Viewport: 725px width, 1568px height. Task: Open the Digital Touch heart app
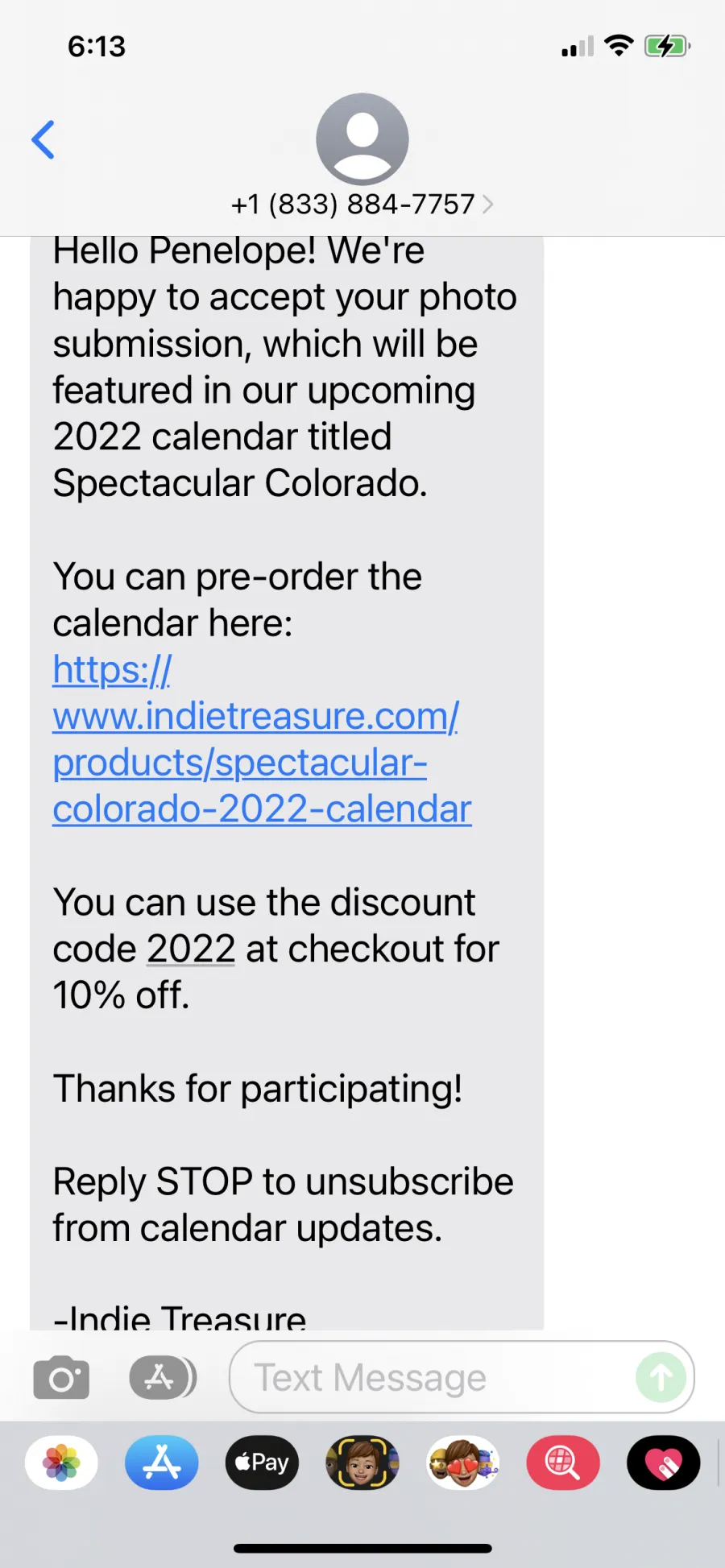[x=664, y=1463]
